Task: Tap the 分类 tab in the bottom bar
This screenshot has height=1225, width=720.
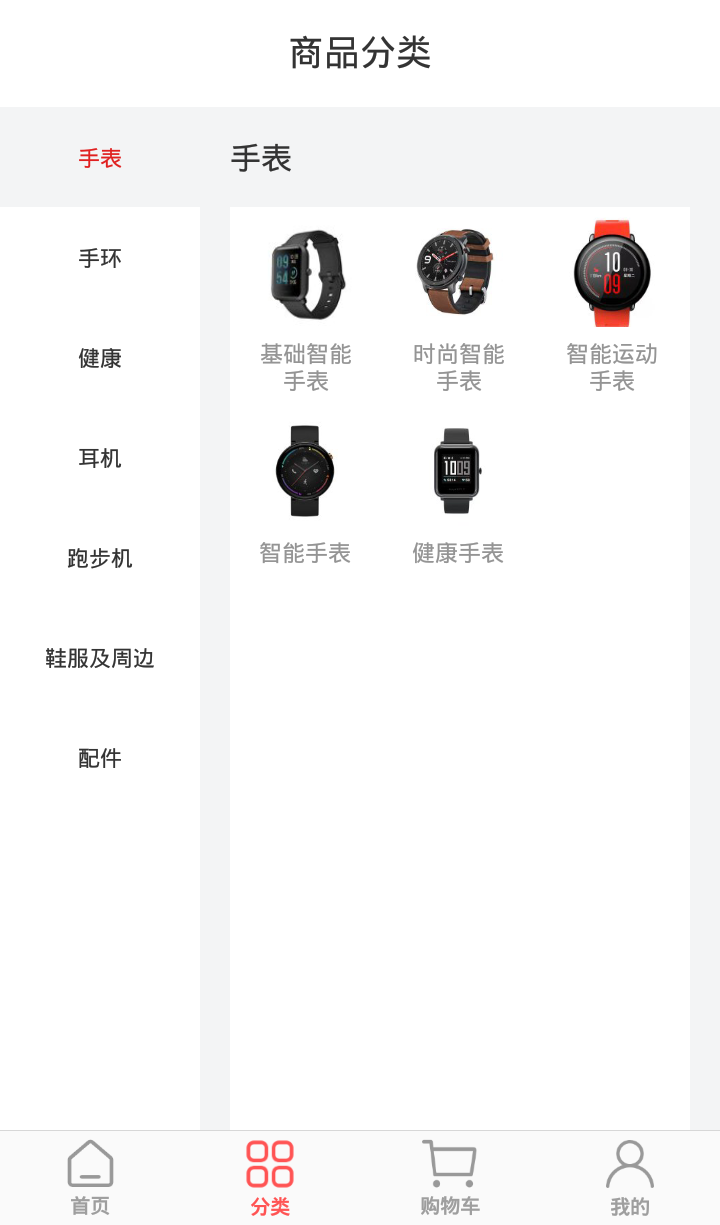Action: [x=270, y=1178]
